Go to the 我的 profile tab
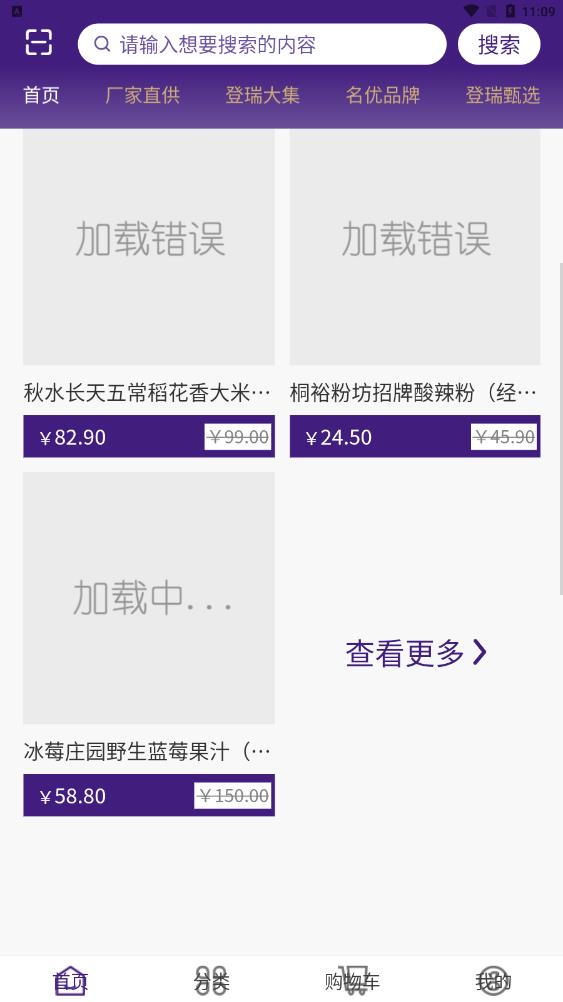Screen dimensions: 563x1002 pyautogui.click(x=493, y=980)
